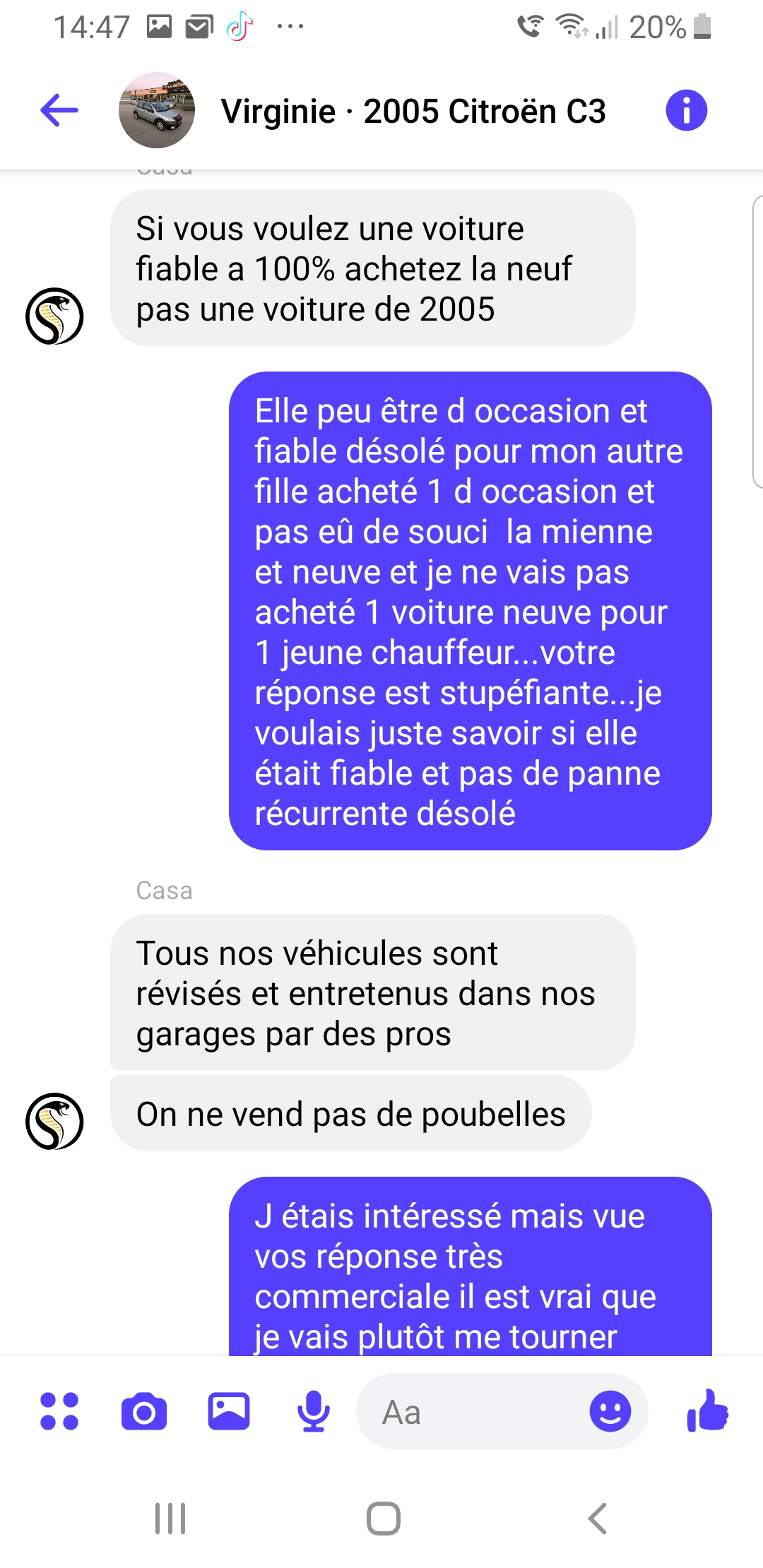Go back using the header arrow
The width and height of the screenshot is (763, 1568).
tap(59, 111)
